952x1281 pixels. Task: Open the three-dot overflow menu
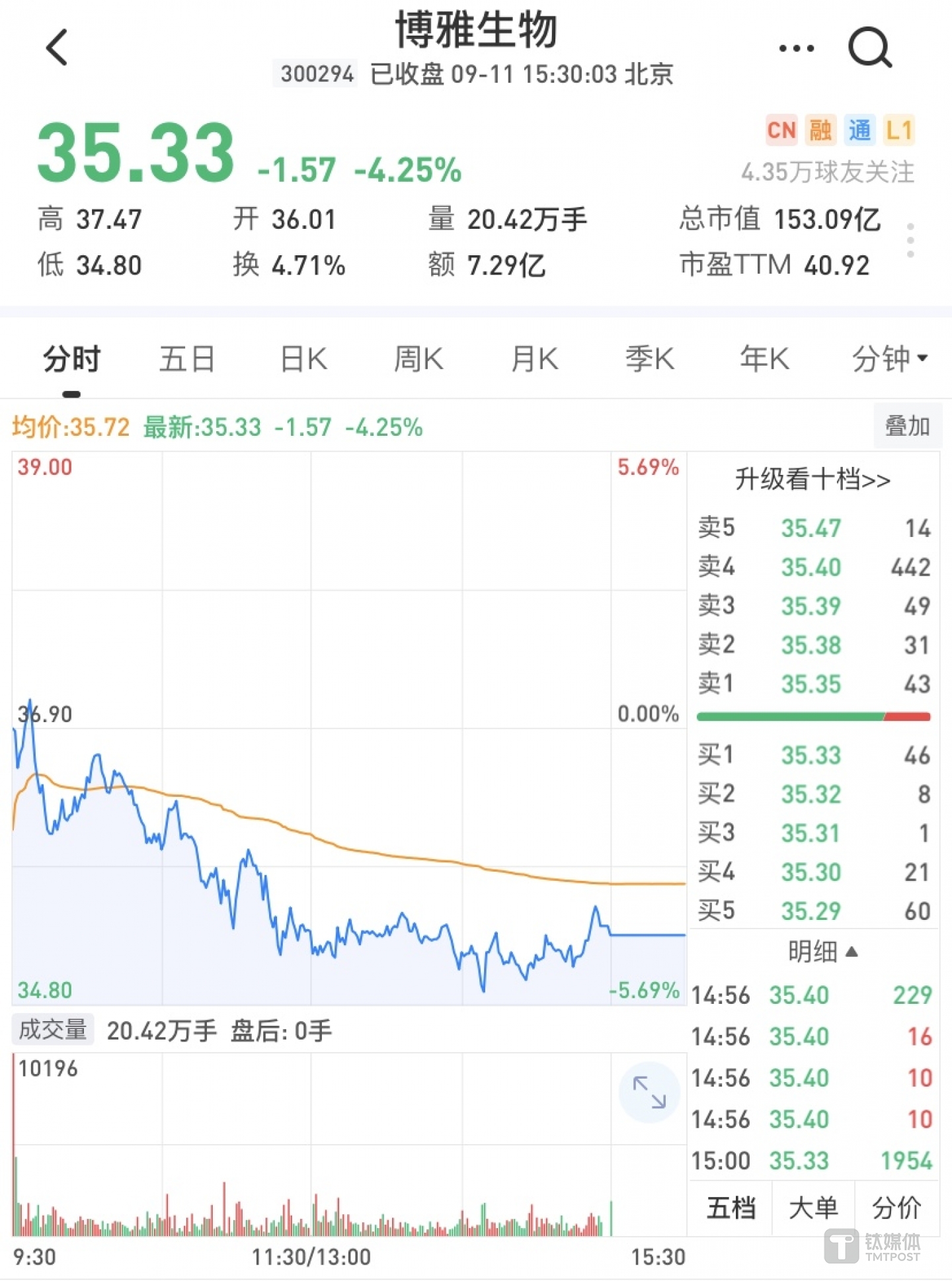(796, 48)
